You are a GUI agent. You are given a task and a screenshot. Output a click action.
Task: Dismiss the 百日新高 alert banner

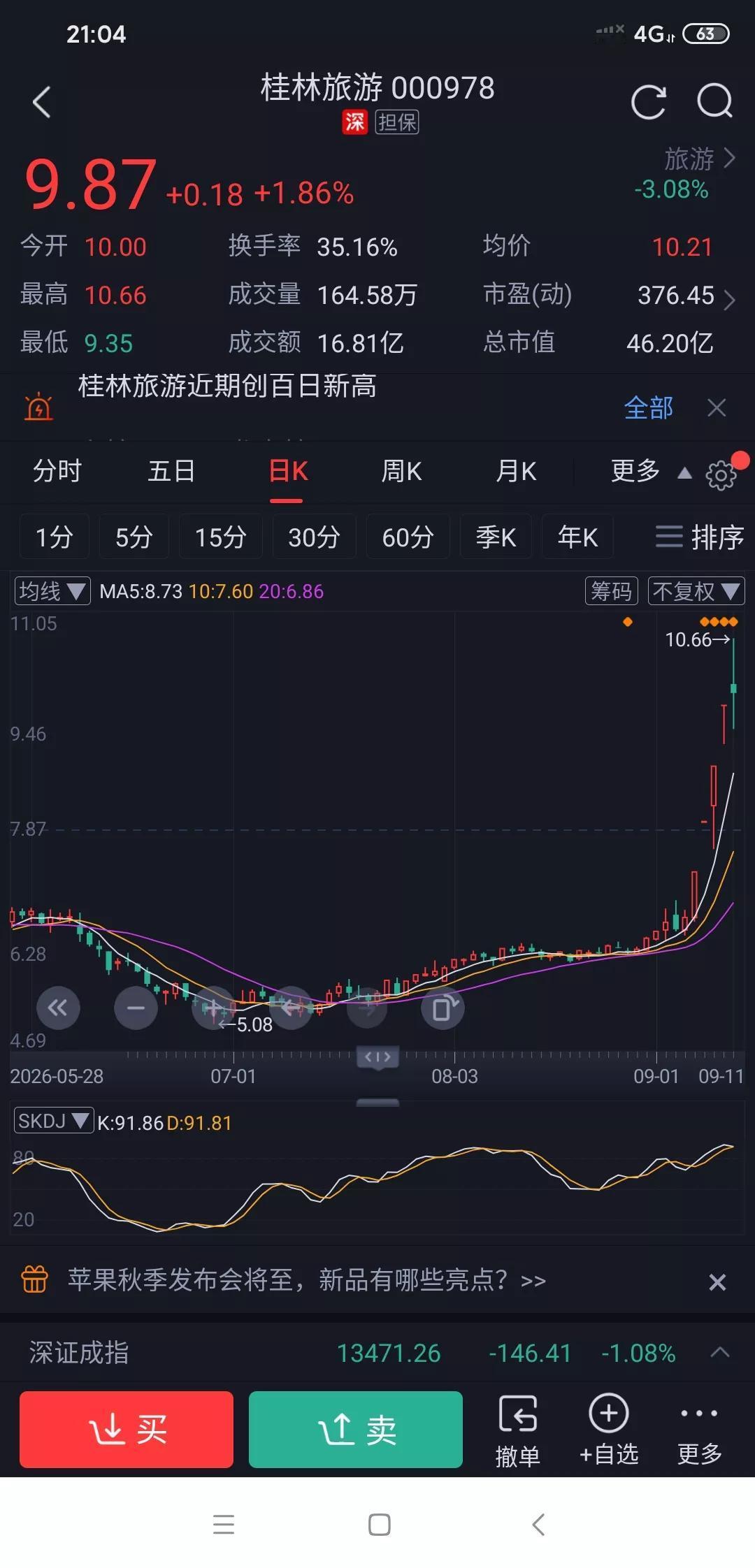coord(717,407)
